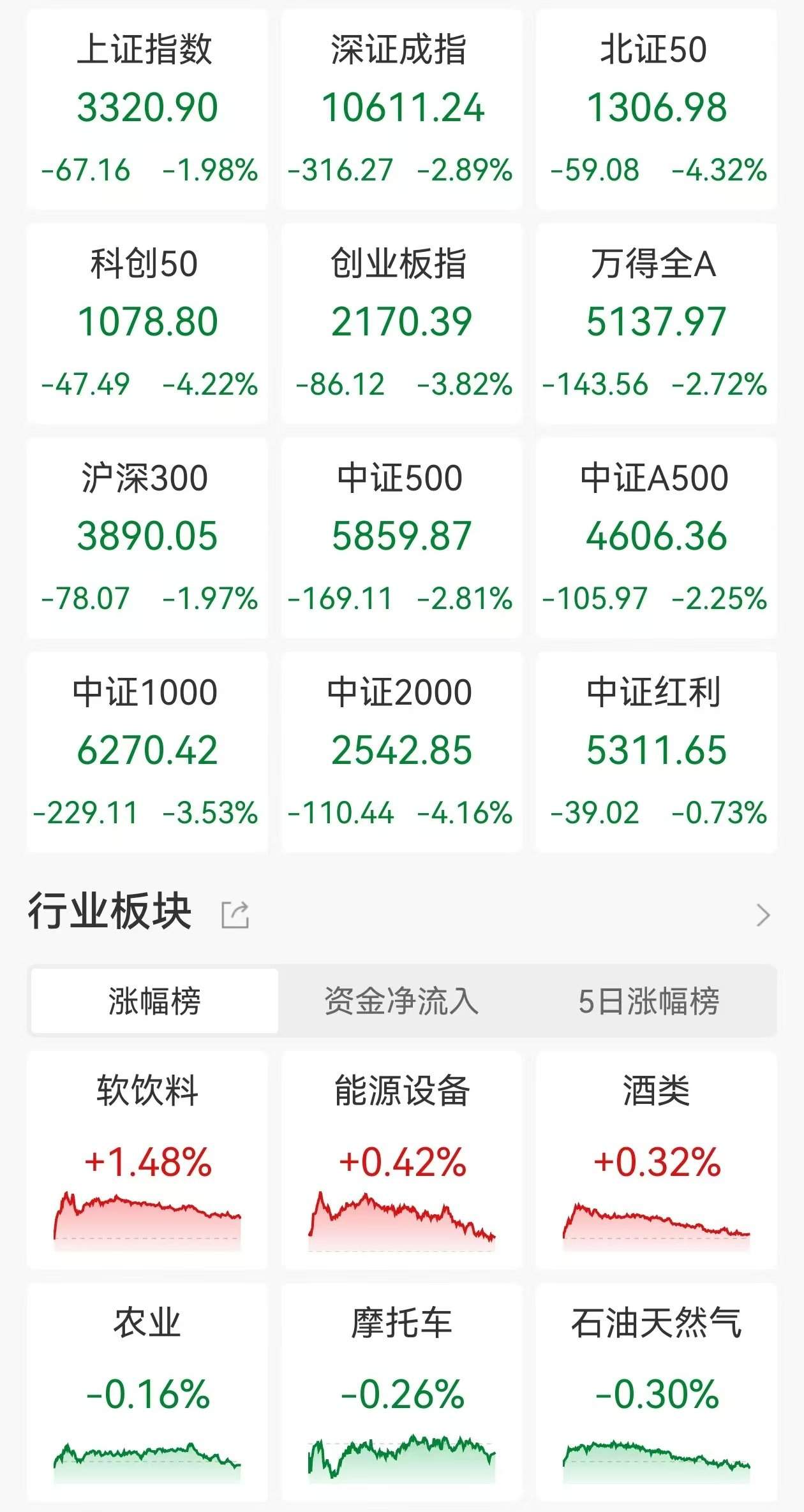Screen dimensions: 804x1512
Task: Open the 科创50 index card
Action: pyautogui.click(x=147, y=323)
